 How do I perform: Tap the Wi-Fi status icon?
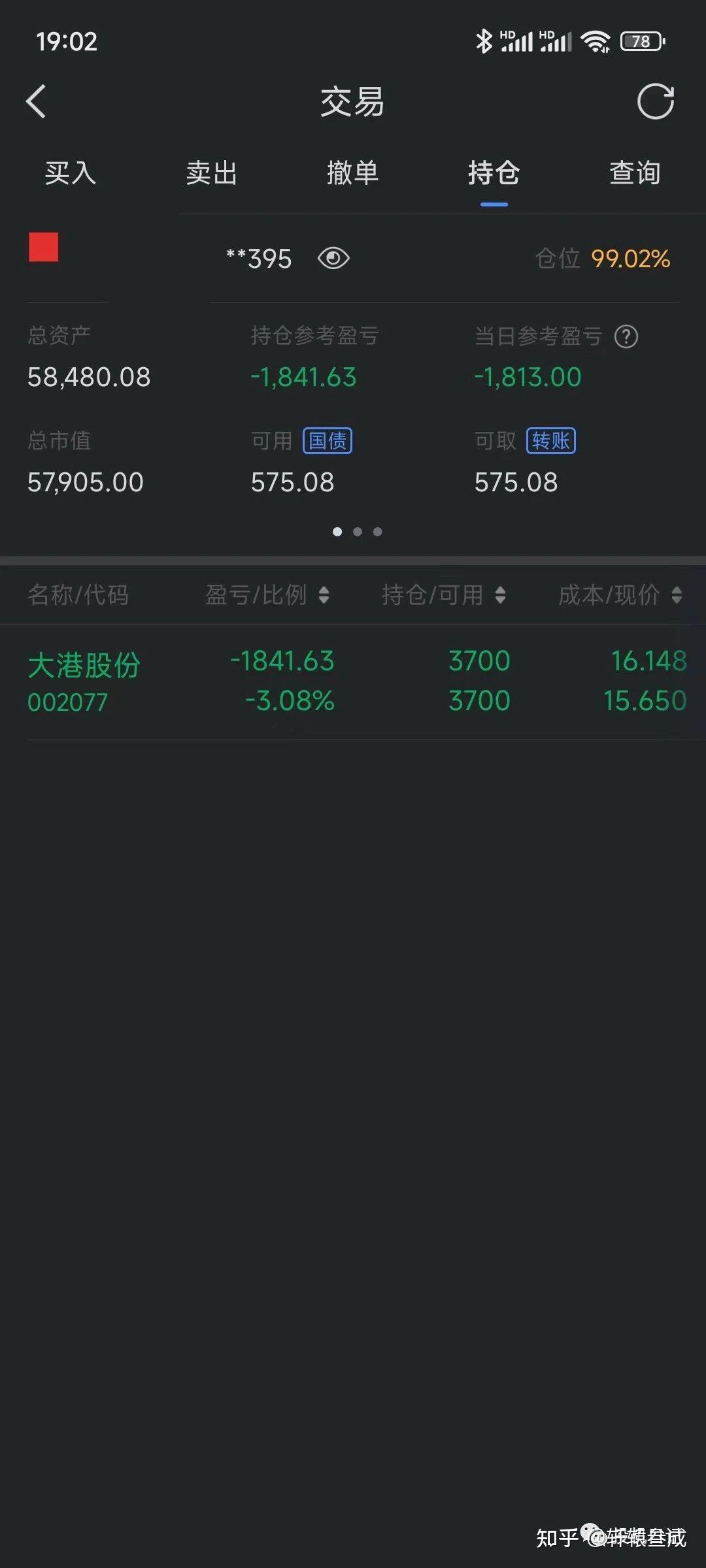point(594,41)
